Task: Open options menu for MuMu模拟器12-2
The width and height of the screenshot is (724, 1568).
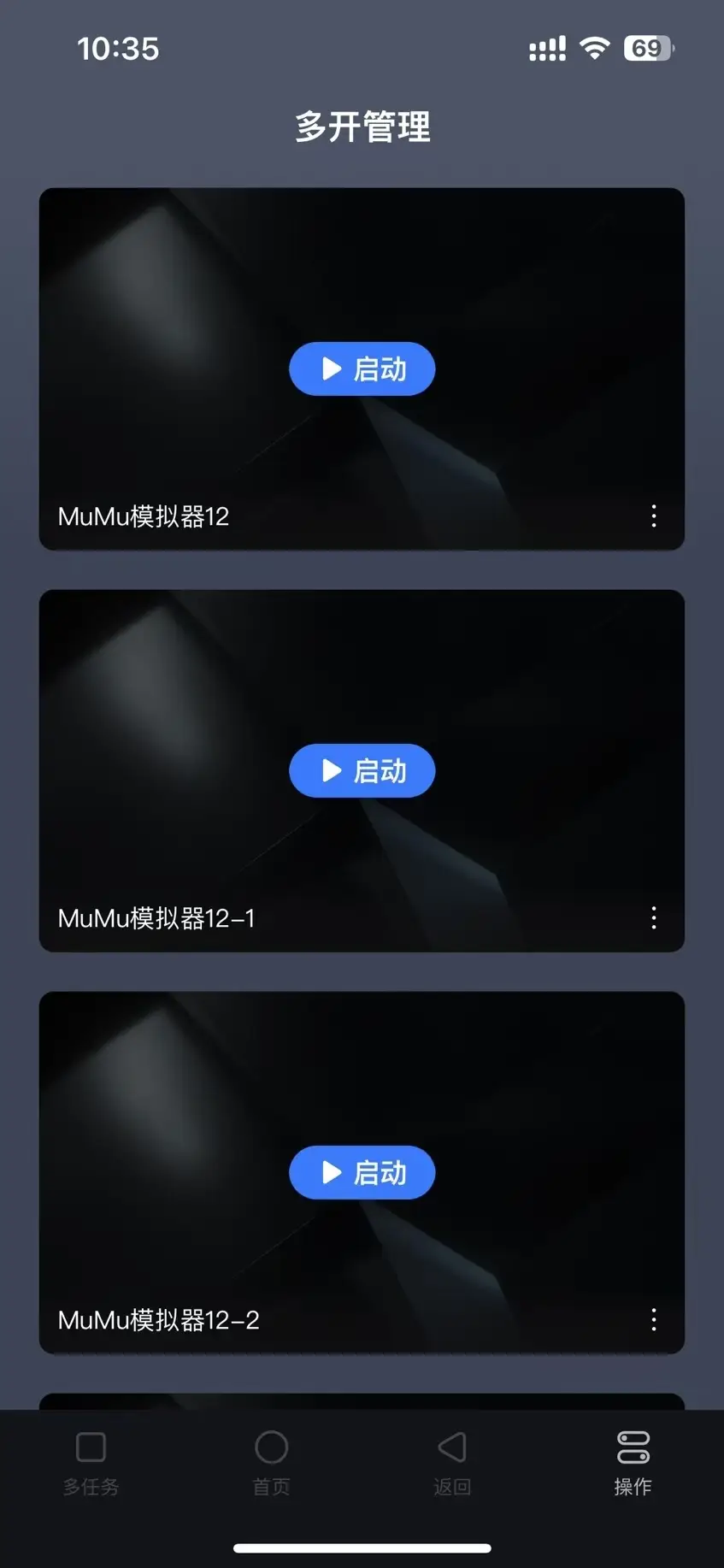Action: [x=654, y=1320]
